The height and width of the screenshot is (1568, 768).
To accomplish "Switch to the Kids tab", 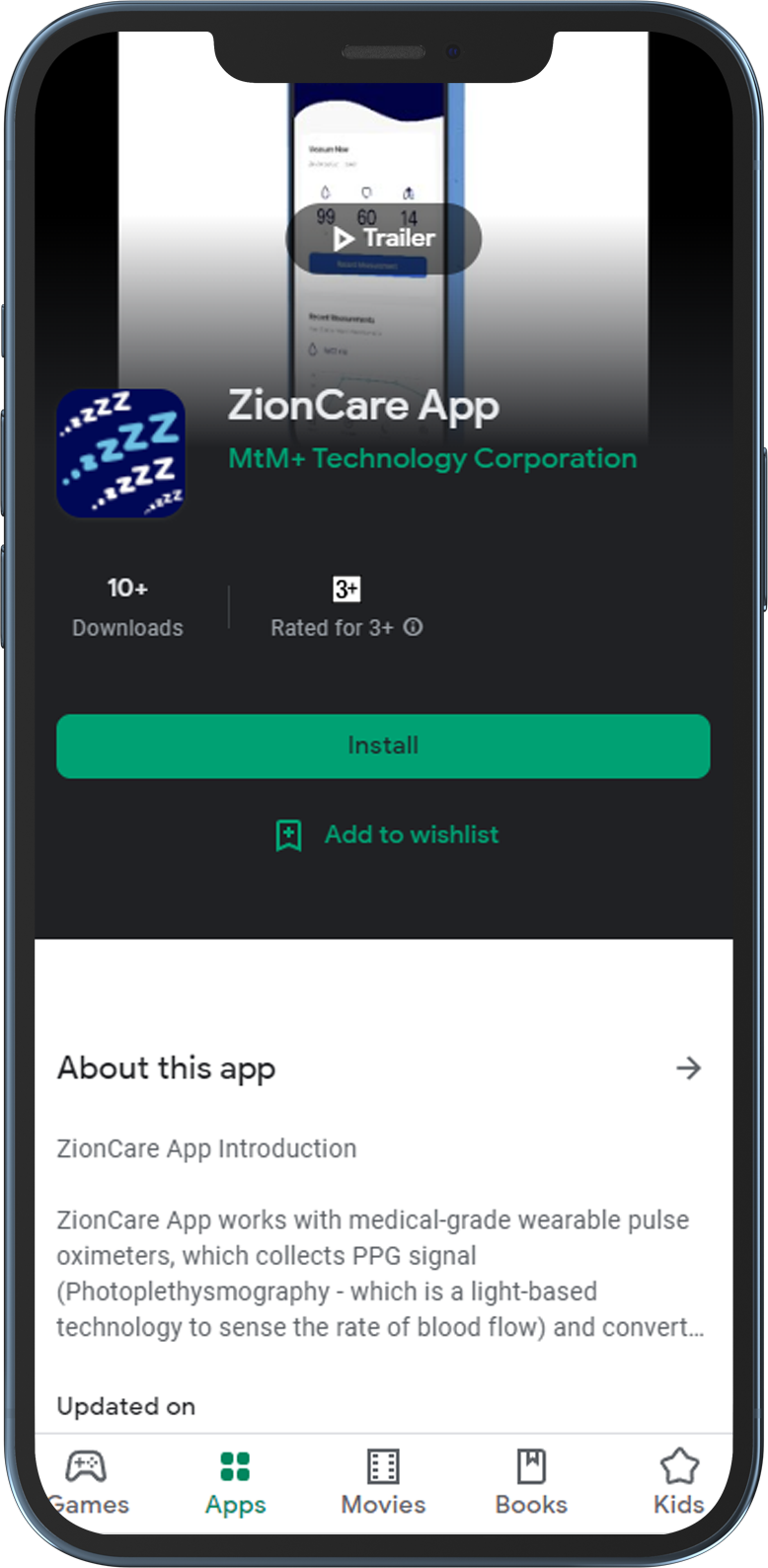I will (678, 1482).
